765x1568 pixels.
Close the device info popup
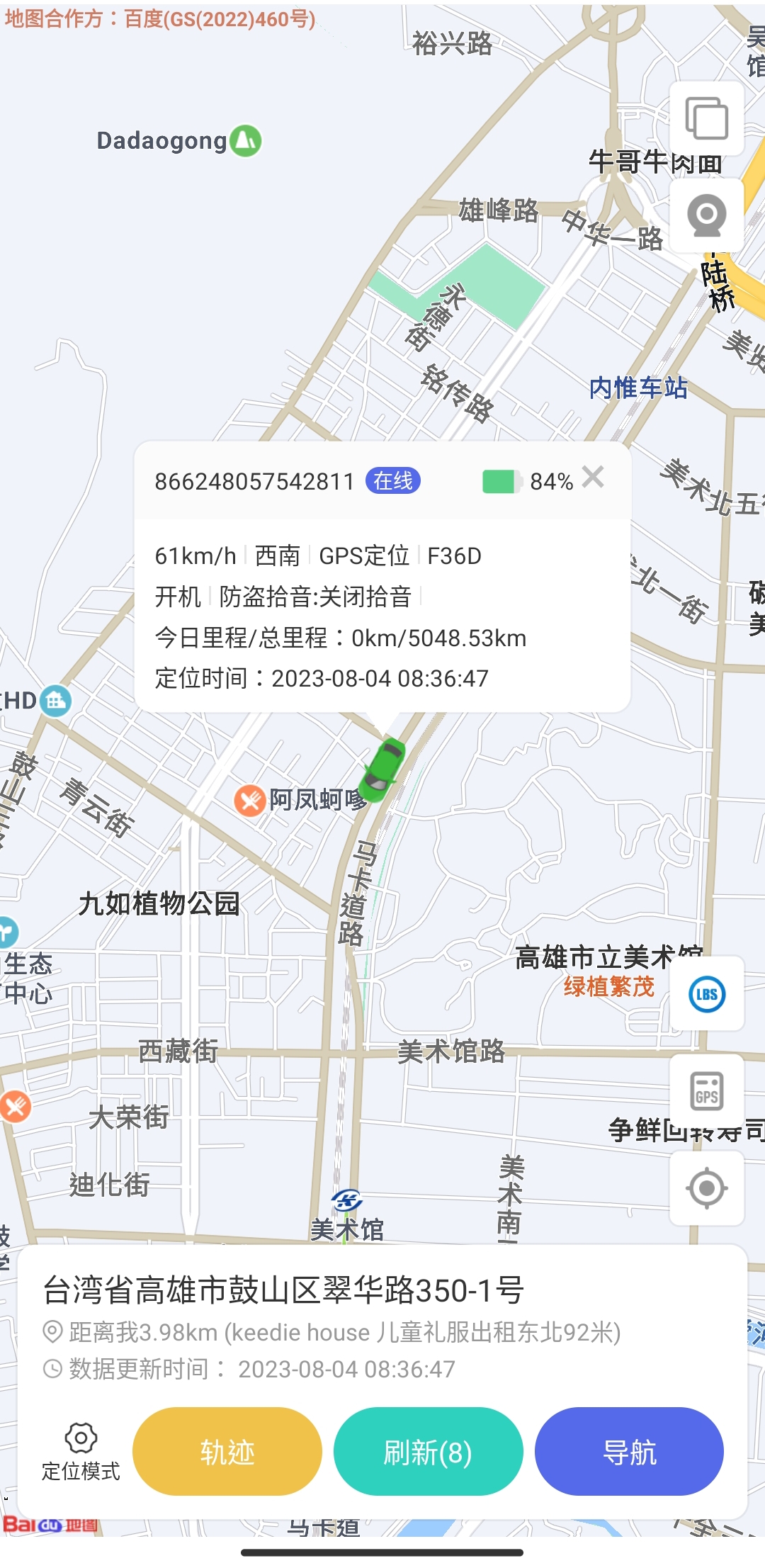(x=593, y=478)
